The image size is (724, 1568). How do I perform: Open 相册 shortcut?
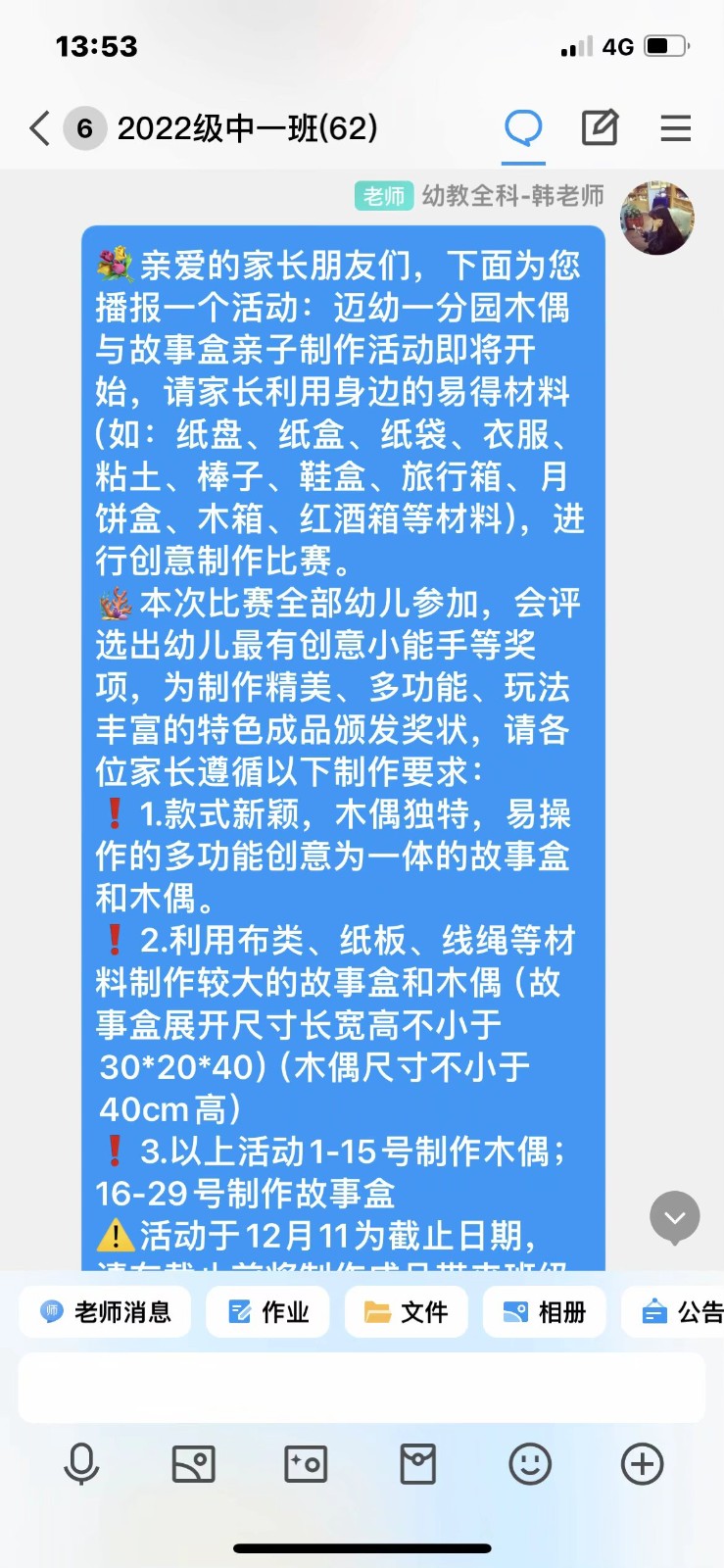click(x=544, y=1312)
